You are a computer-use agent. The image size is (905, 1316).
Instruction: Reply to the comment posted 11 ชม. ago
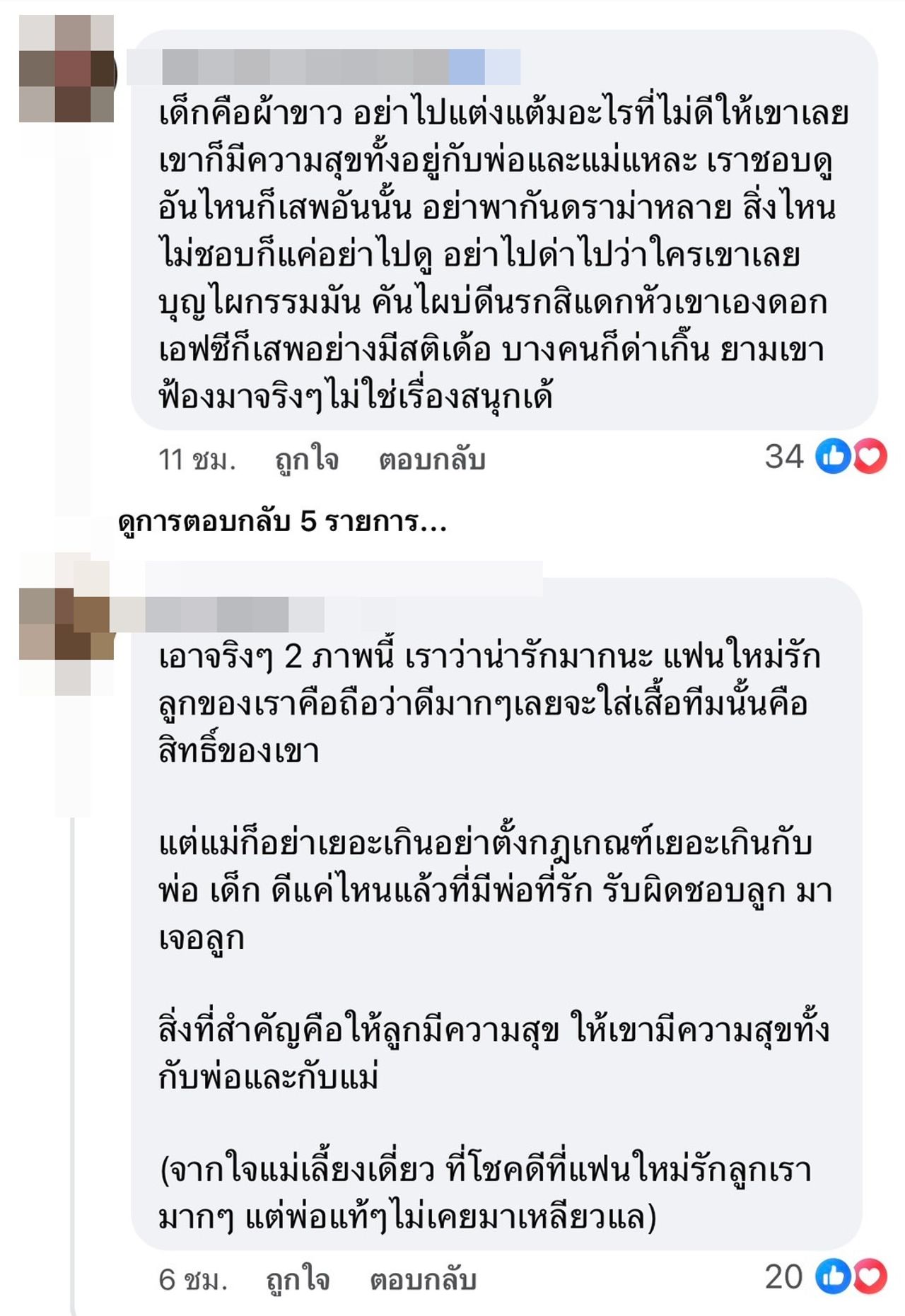pos(431,460)
